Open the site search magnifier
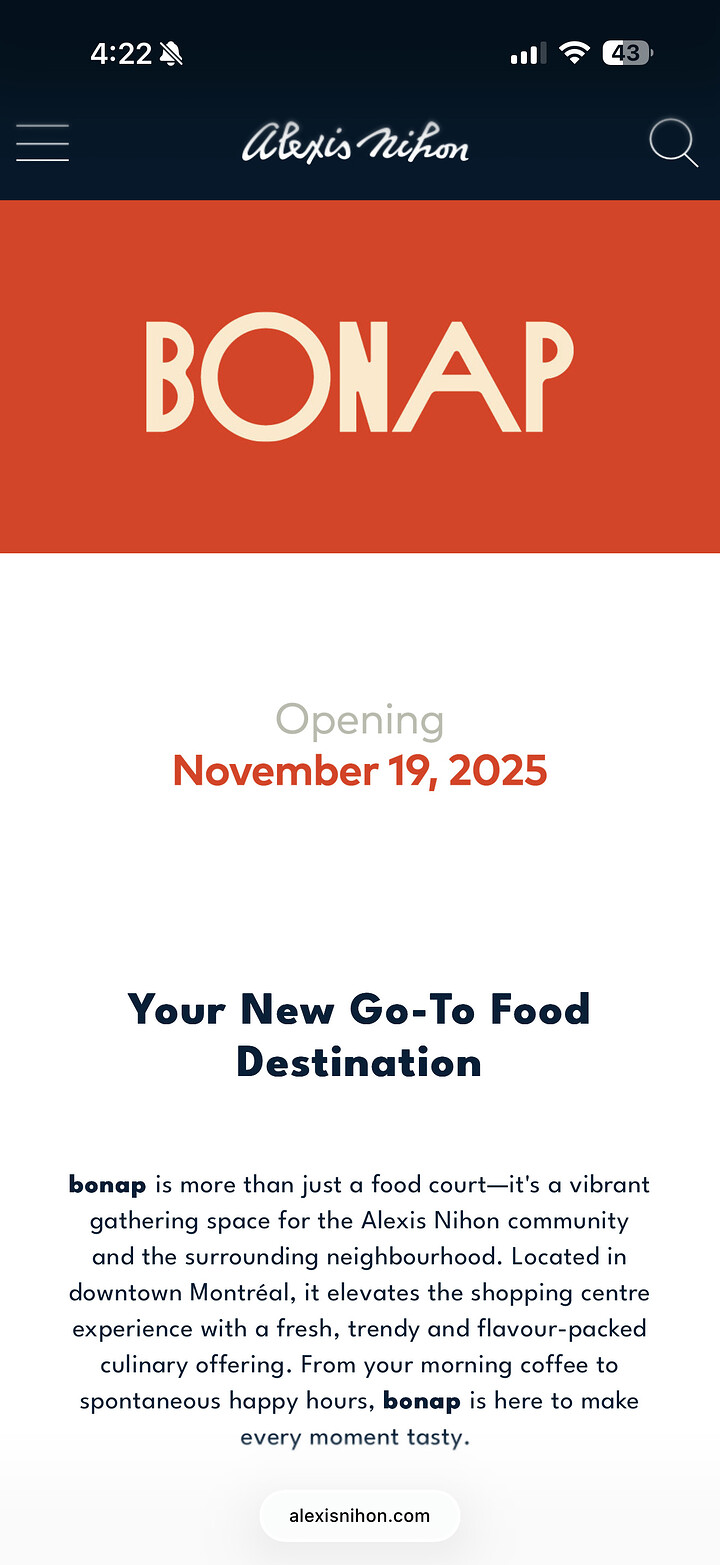This screenshot has height=1565, width=720. (673, 143)
